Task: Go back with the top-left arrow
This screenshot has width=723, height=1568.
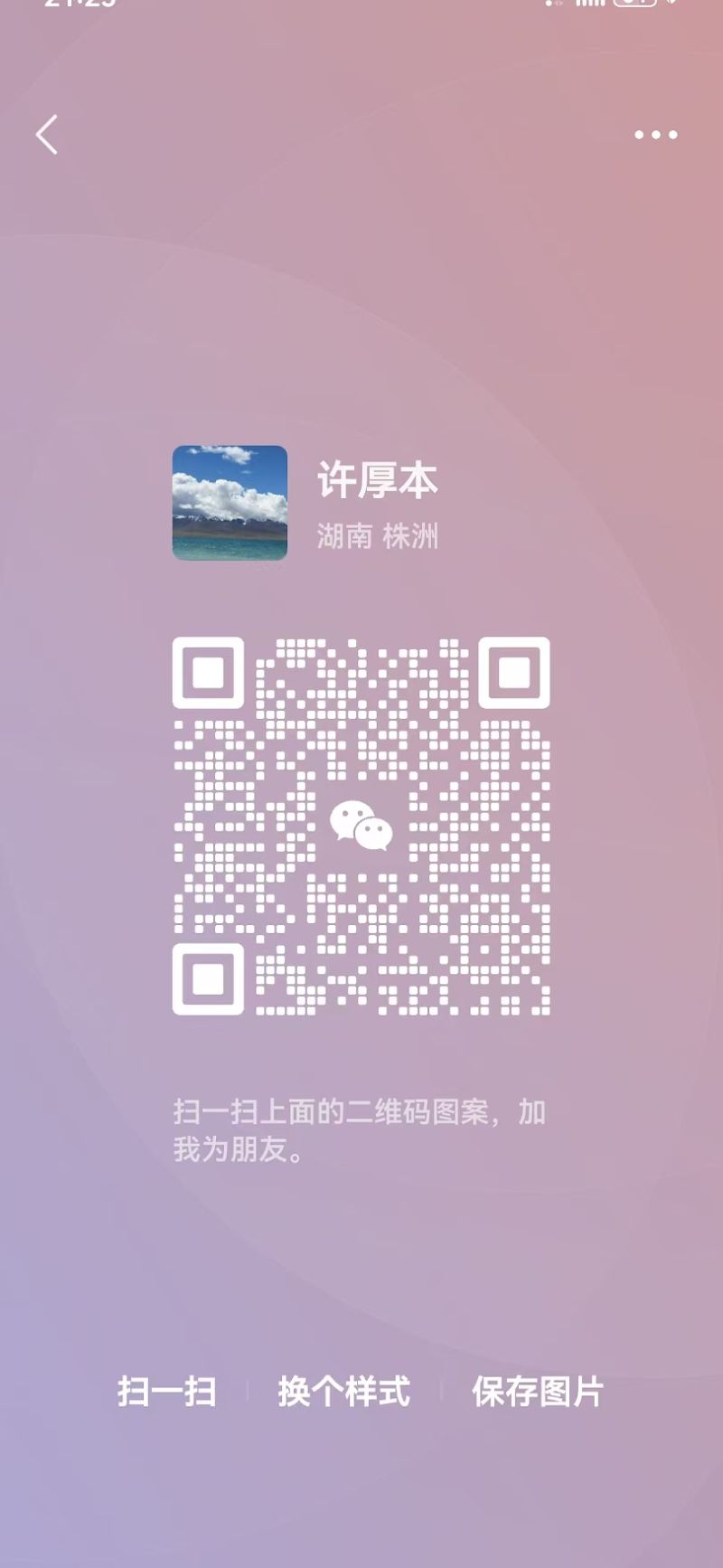Action: (47, 135)
